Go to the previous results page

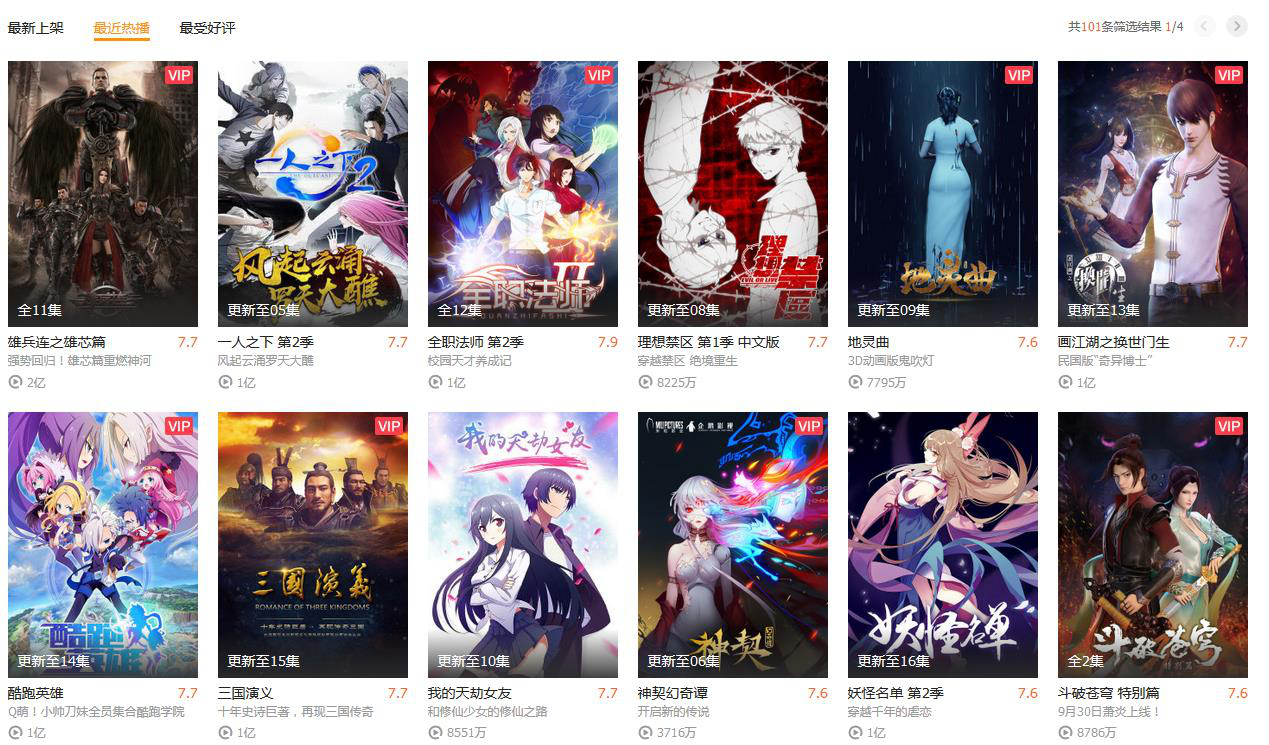[x=1205, y=26]
